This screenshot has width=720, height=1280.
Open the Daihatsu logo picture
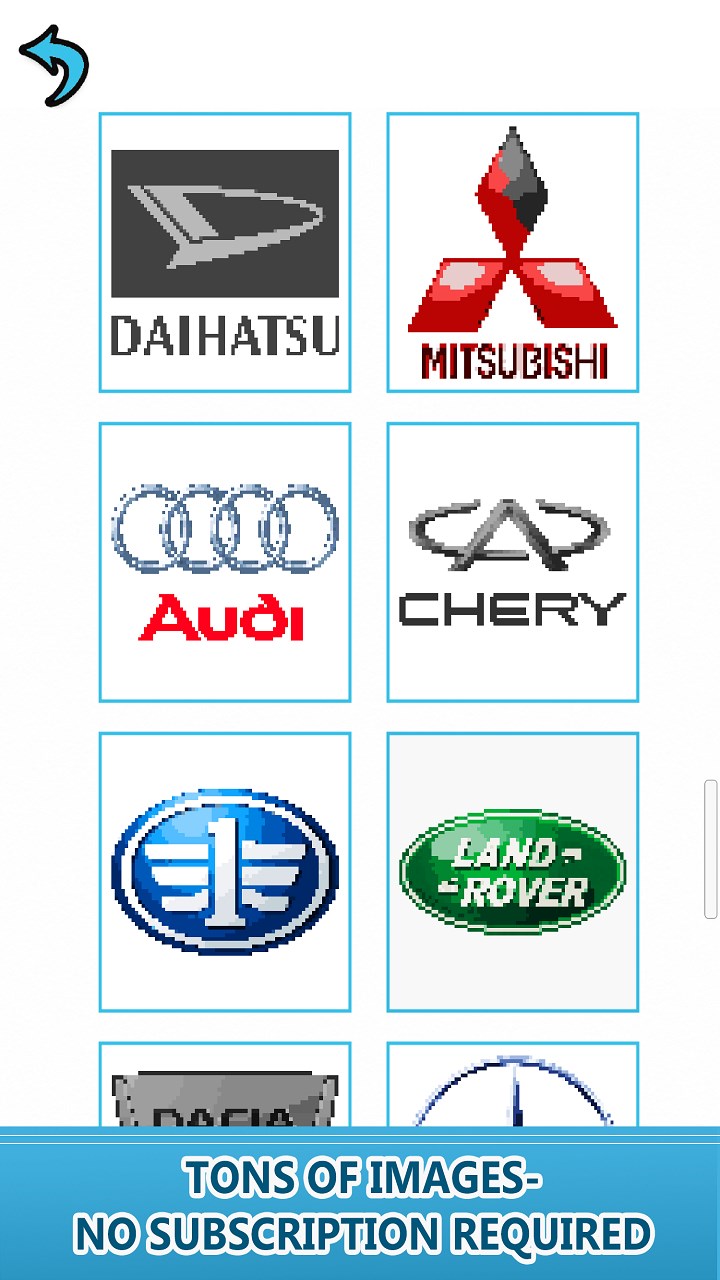coord(225,252)
